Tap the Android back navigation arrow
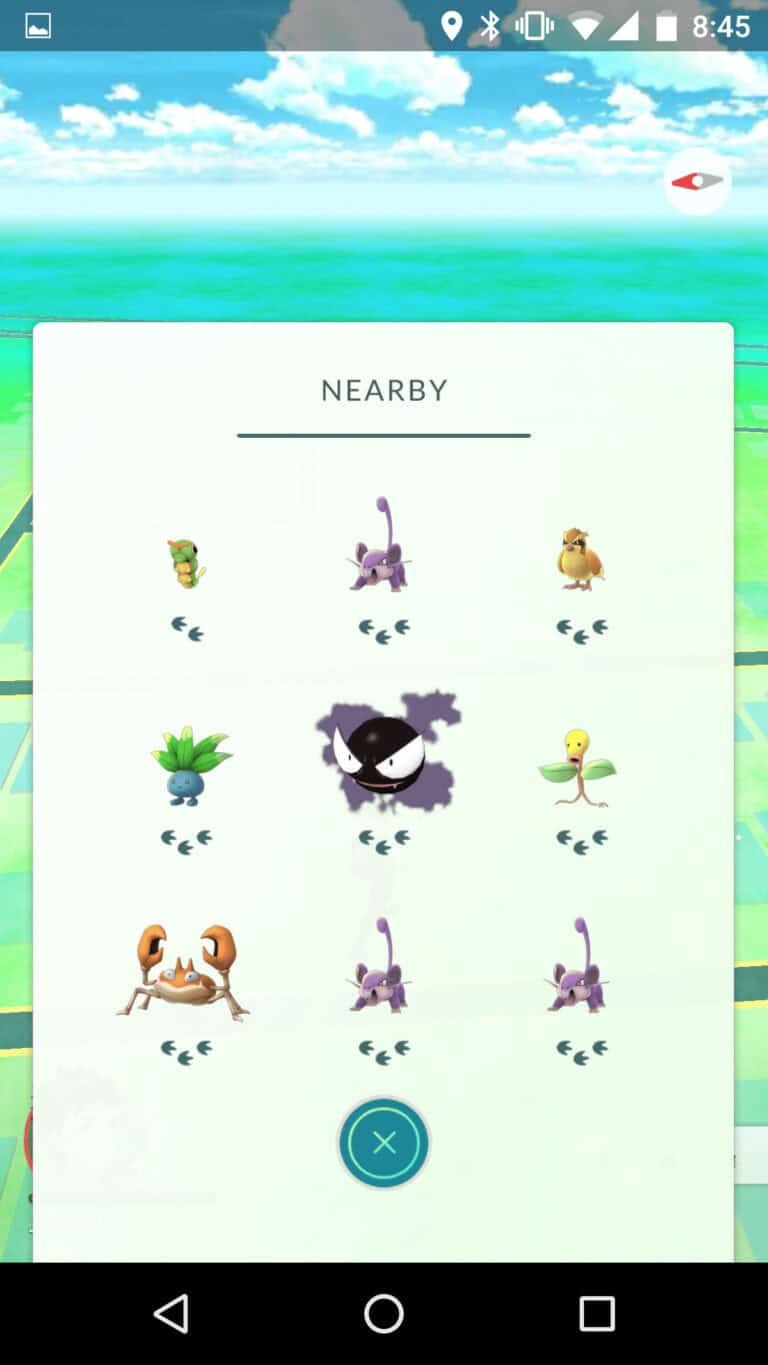Viewport: 768px width, 1365px height. pyautogui.click(x=172, y=1315)
